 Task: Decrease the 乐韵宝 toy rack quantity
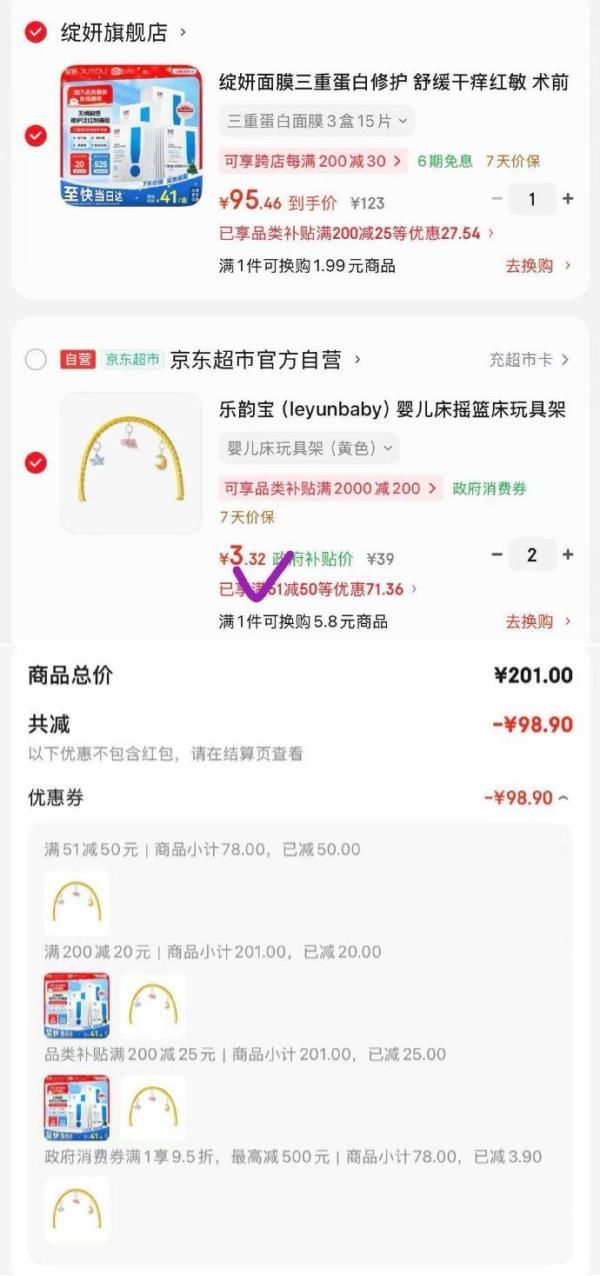[497, 554]
